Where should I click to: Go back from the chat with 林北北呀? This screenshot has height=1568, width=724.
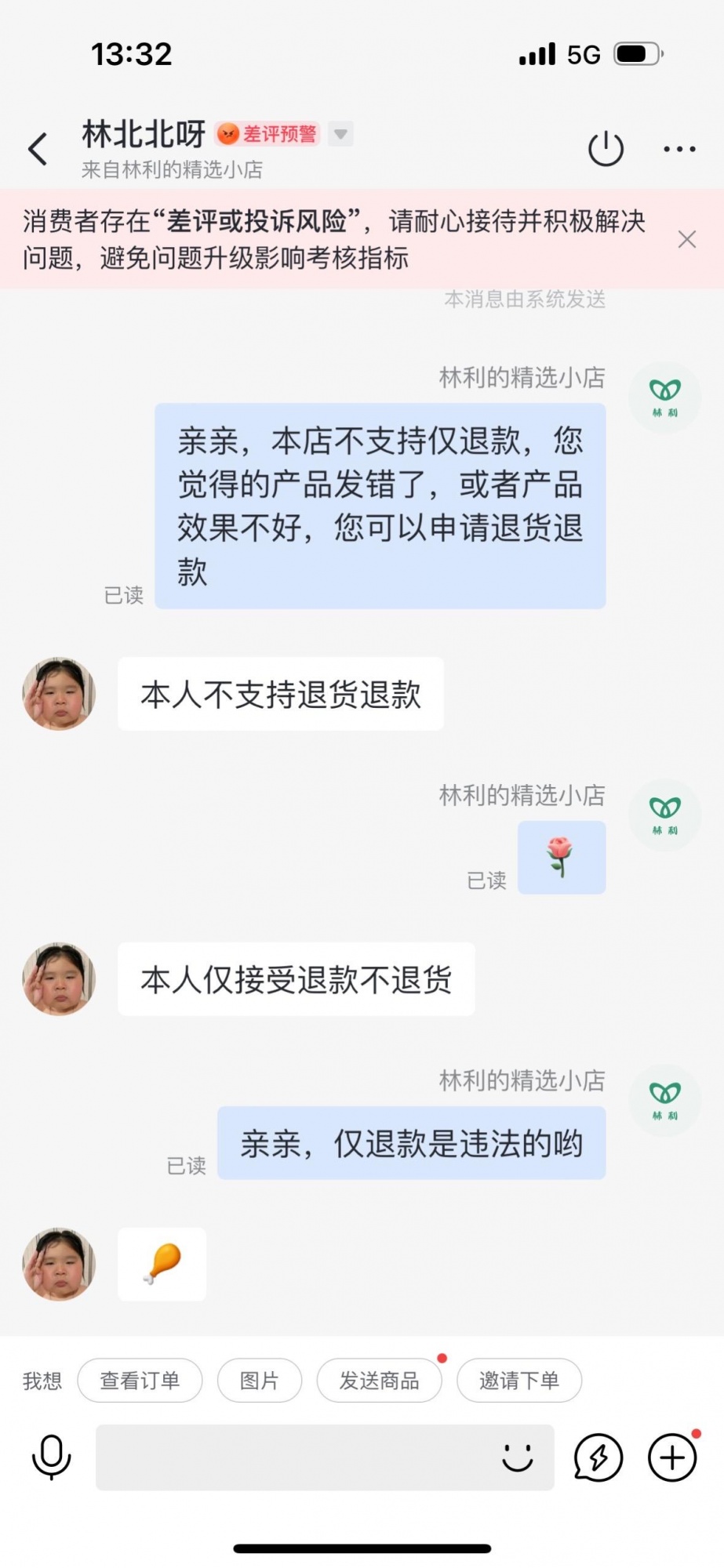point(38,149)
